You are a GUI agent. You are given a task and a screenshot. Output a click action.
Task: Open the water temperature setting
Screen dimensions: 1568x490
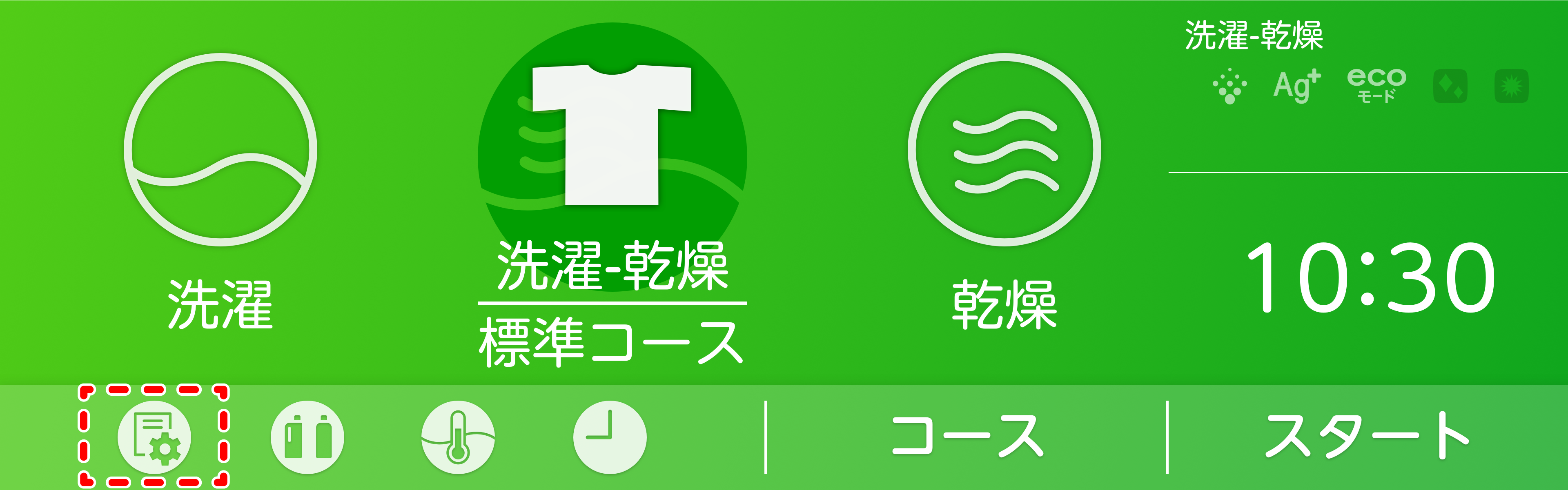pos(458,437)
